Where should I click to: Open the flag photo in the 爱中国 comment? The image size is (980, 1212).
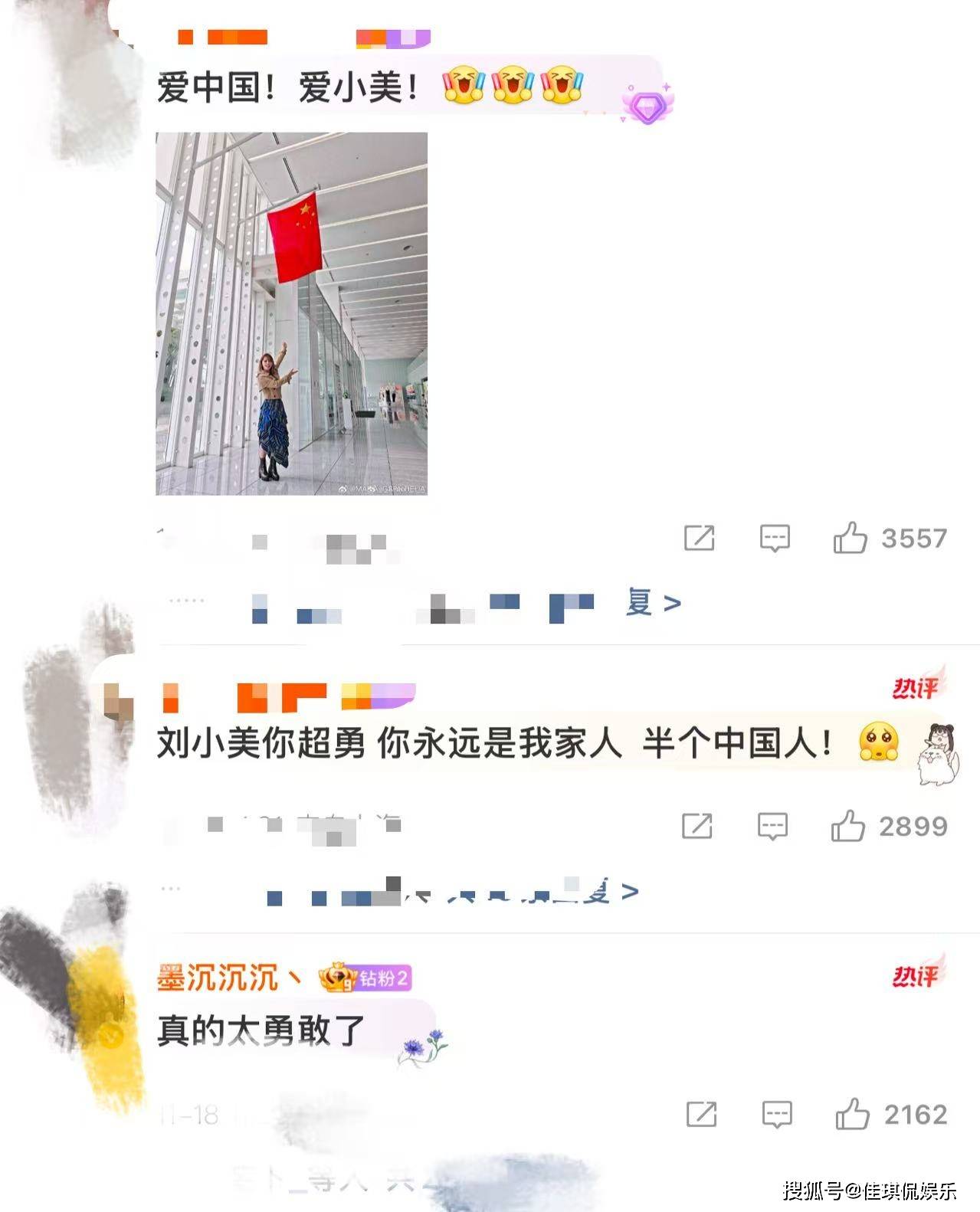[x=291, y=313]
